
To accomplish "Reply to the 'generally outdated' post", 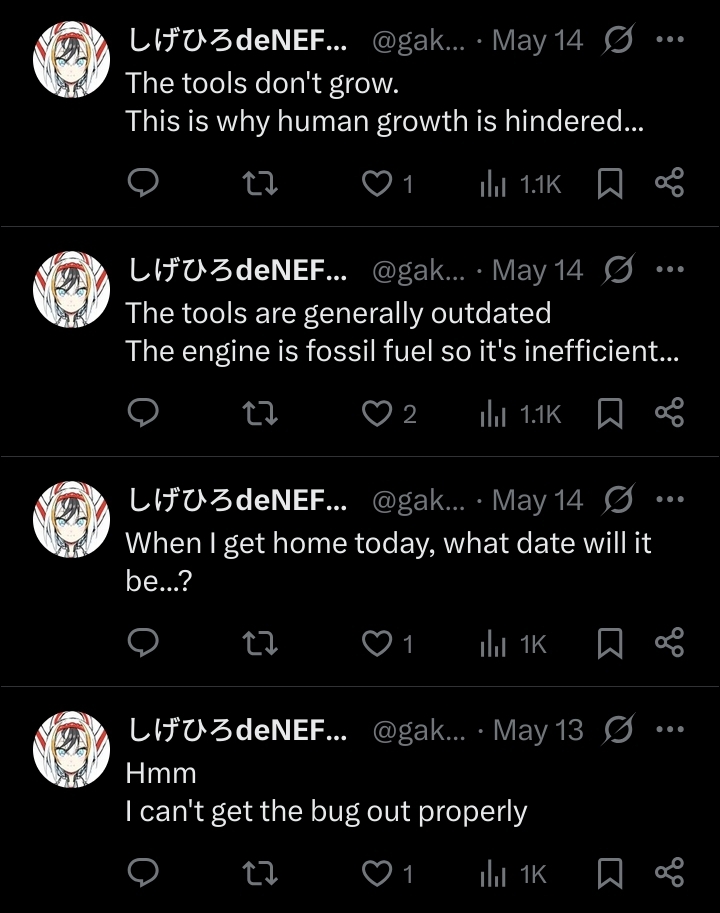I will pos(144,413).
